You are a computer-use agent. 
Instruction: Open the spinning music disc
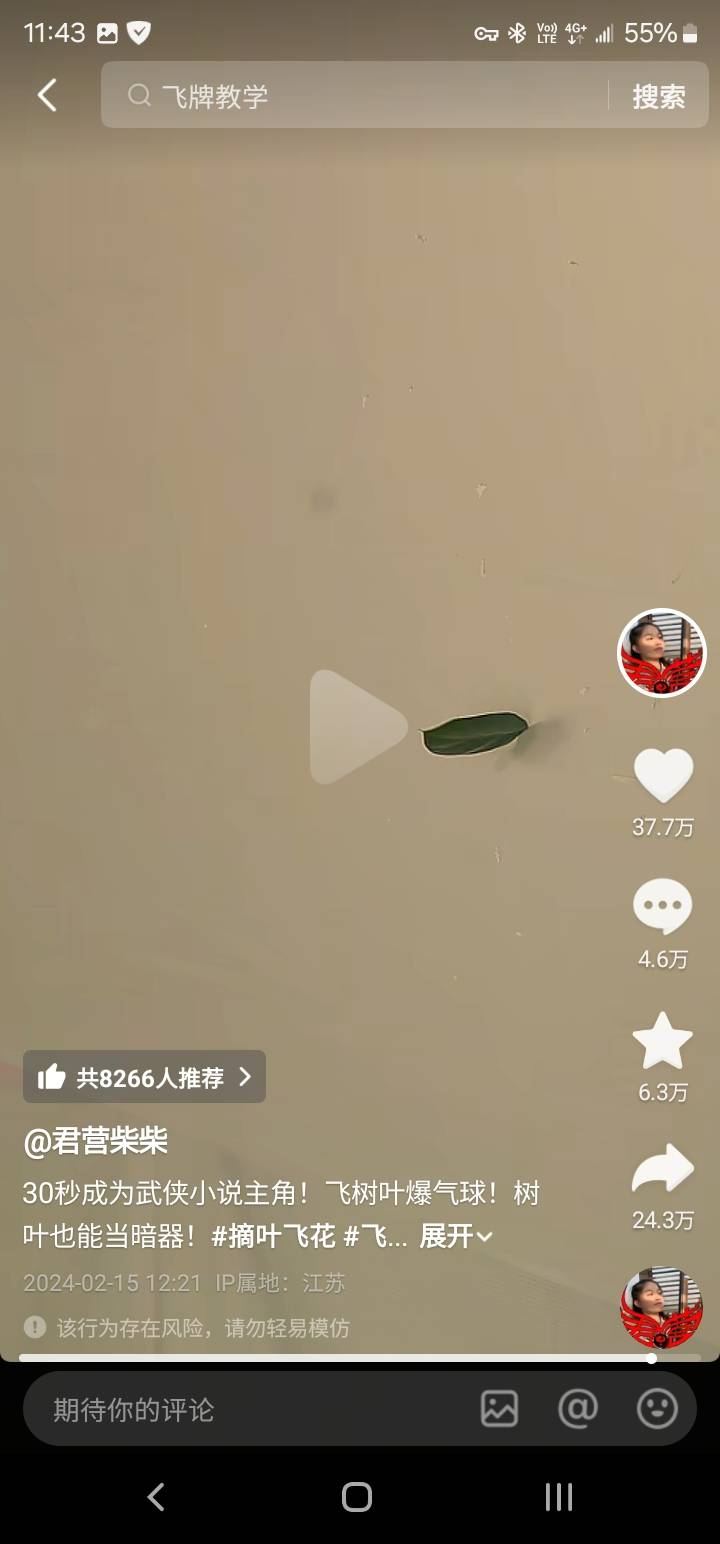(x=662, y=1308)
